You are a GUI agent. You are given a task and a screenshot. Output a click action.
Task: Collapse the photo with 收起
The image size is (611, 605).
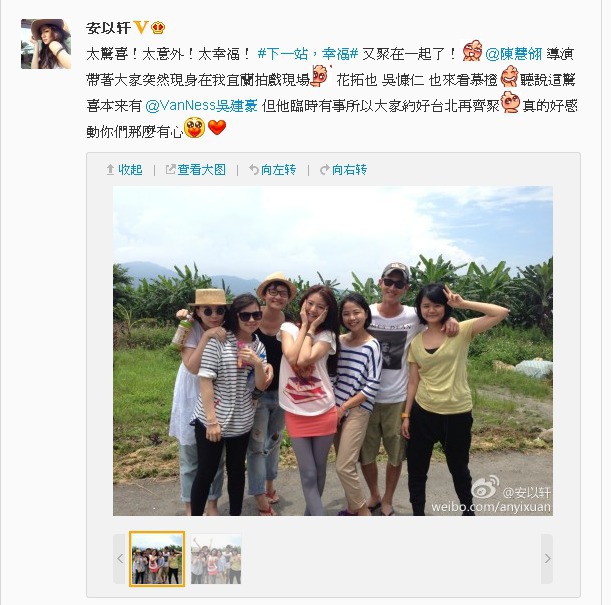pos(125,170)
